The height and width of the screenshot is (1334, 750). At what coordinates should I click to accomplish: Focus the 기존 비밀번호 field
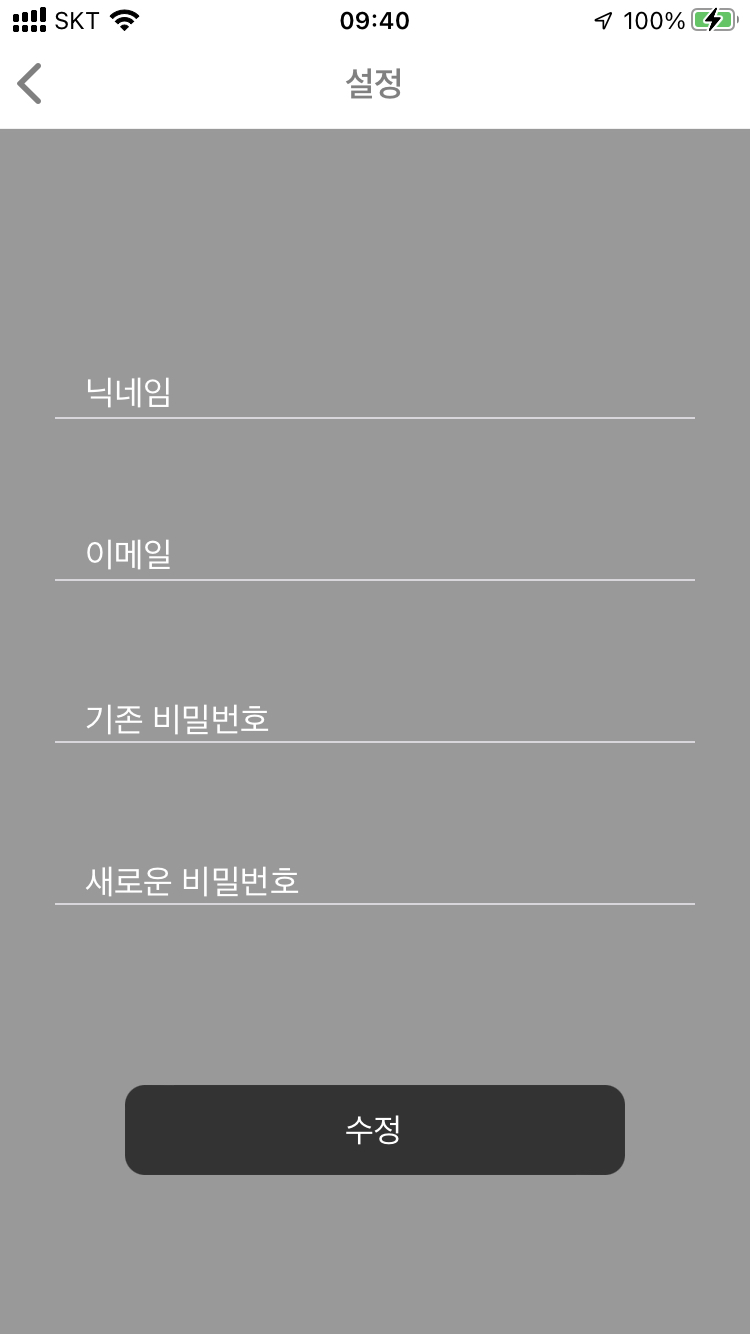(374, 717)
